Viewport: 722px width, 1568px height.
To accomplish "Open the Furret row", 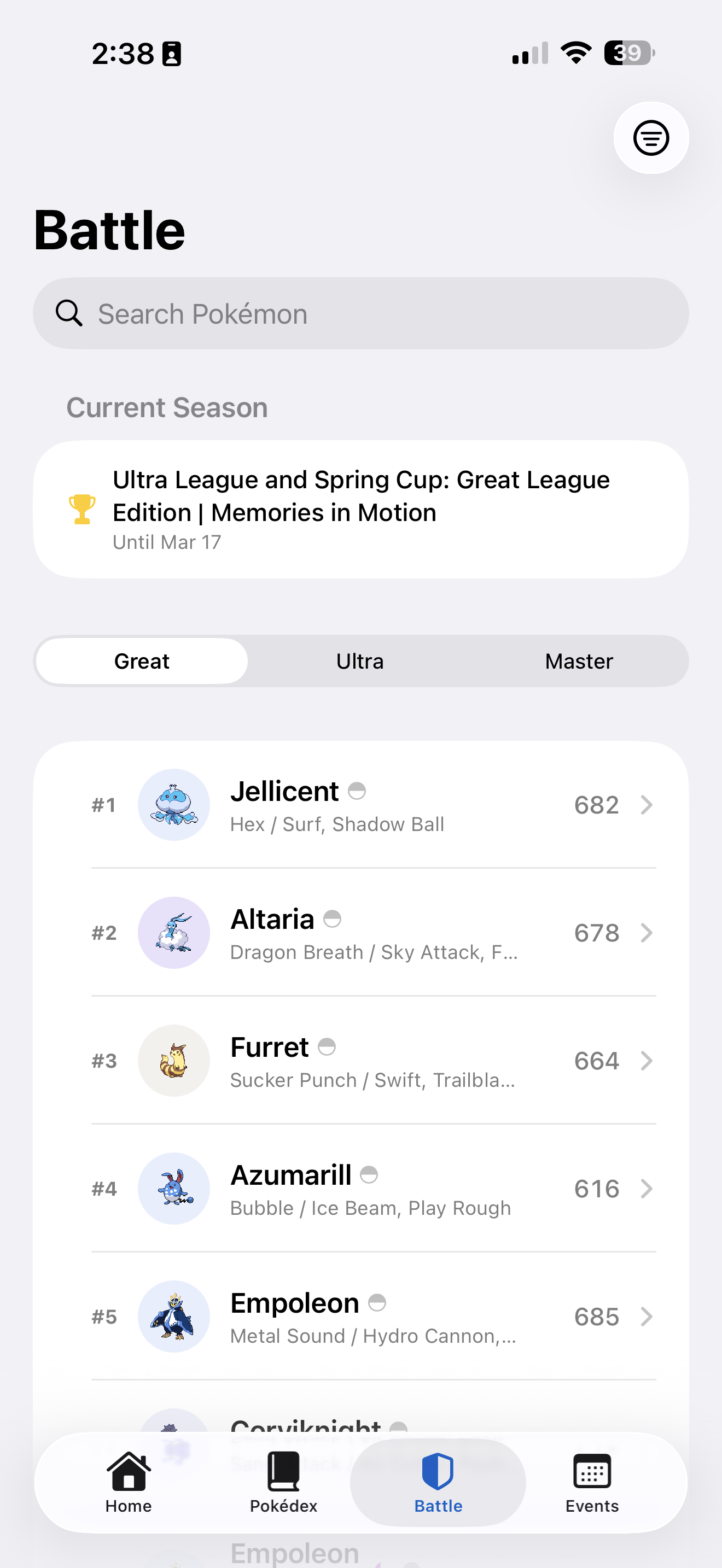I will pos(372,1060).
